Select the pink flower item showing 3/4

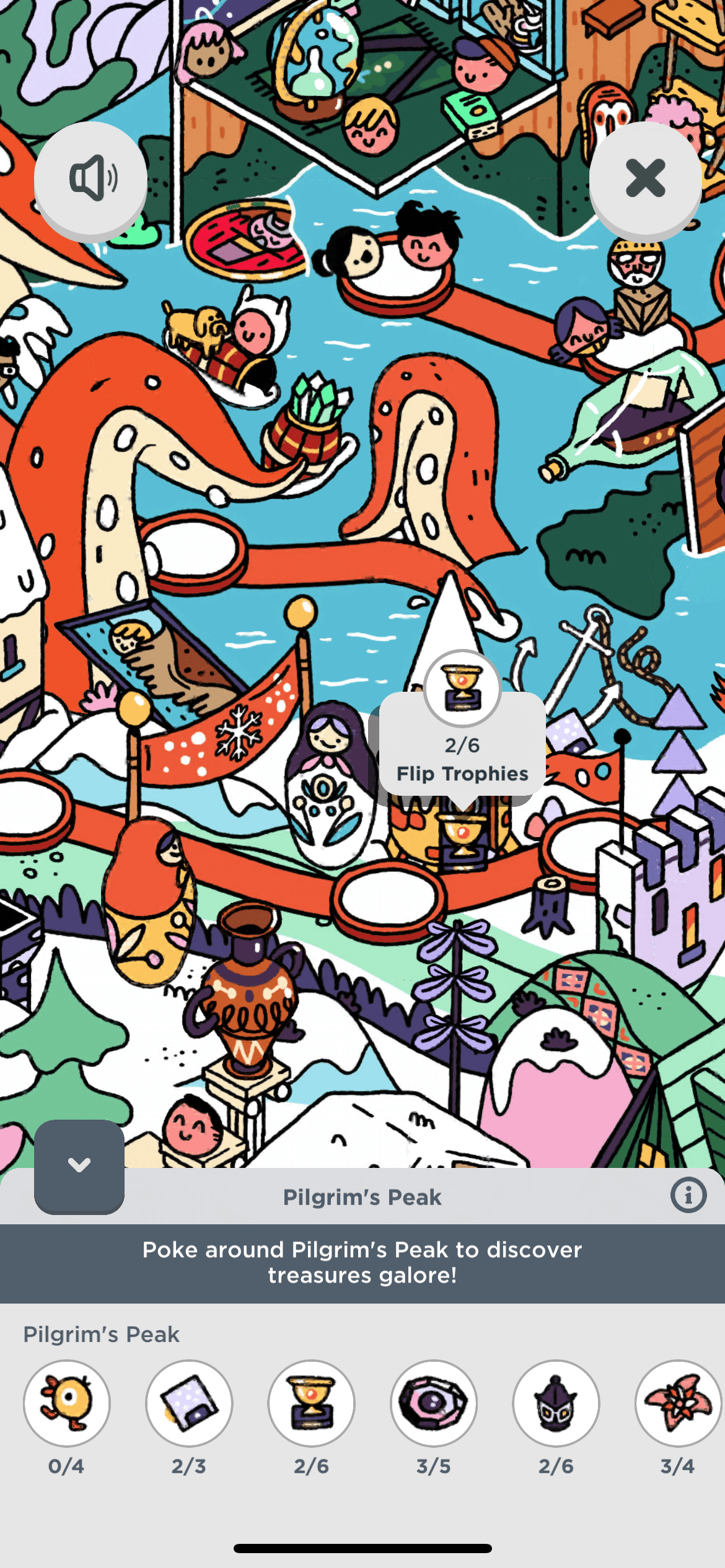(x=678, y=1403)
